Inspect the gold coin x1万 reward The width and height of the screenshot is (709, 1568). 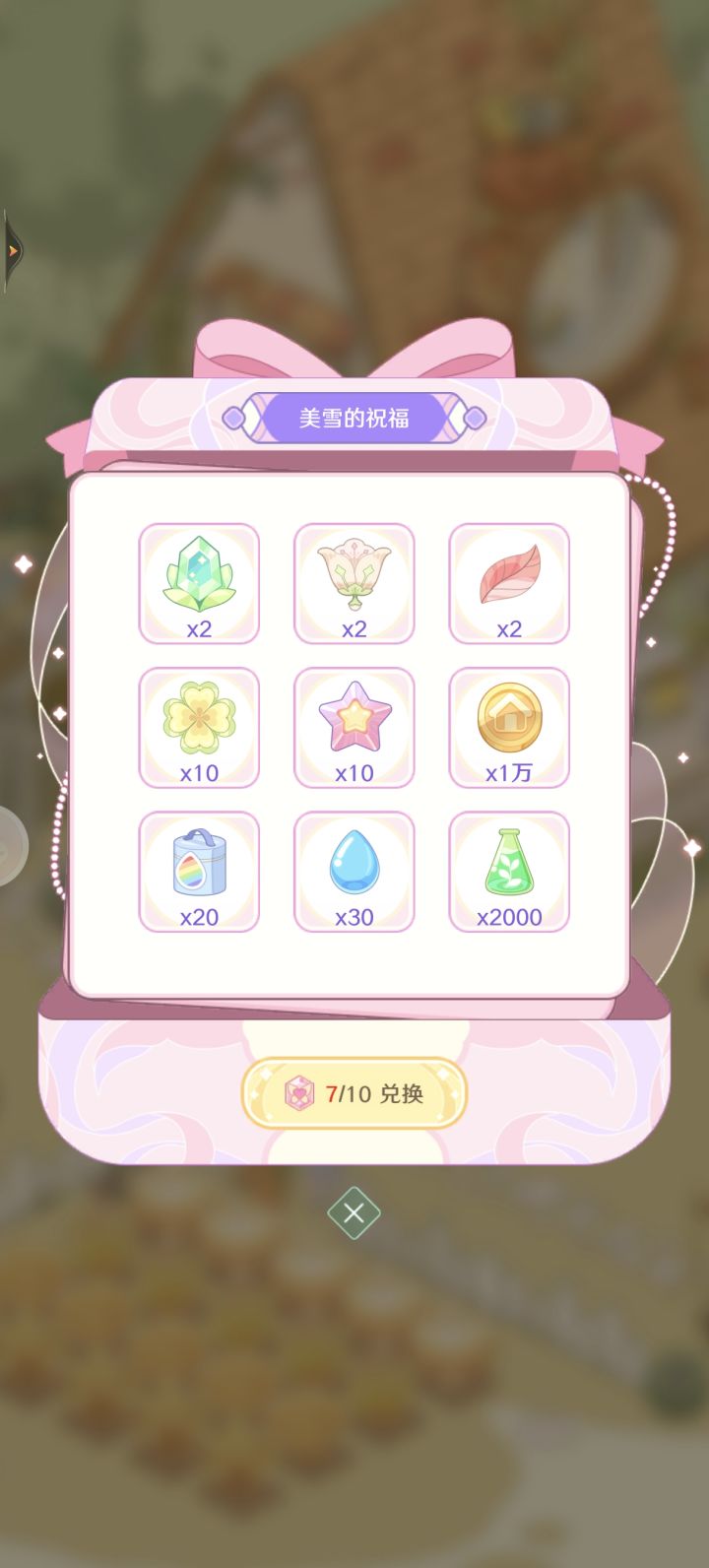pos(509,727)
